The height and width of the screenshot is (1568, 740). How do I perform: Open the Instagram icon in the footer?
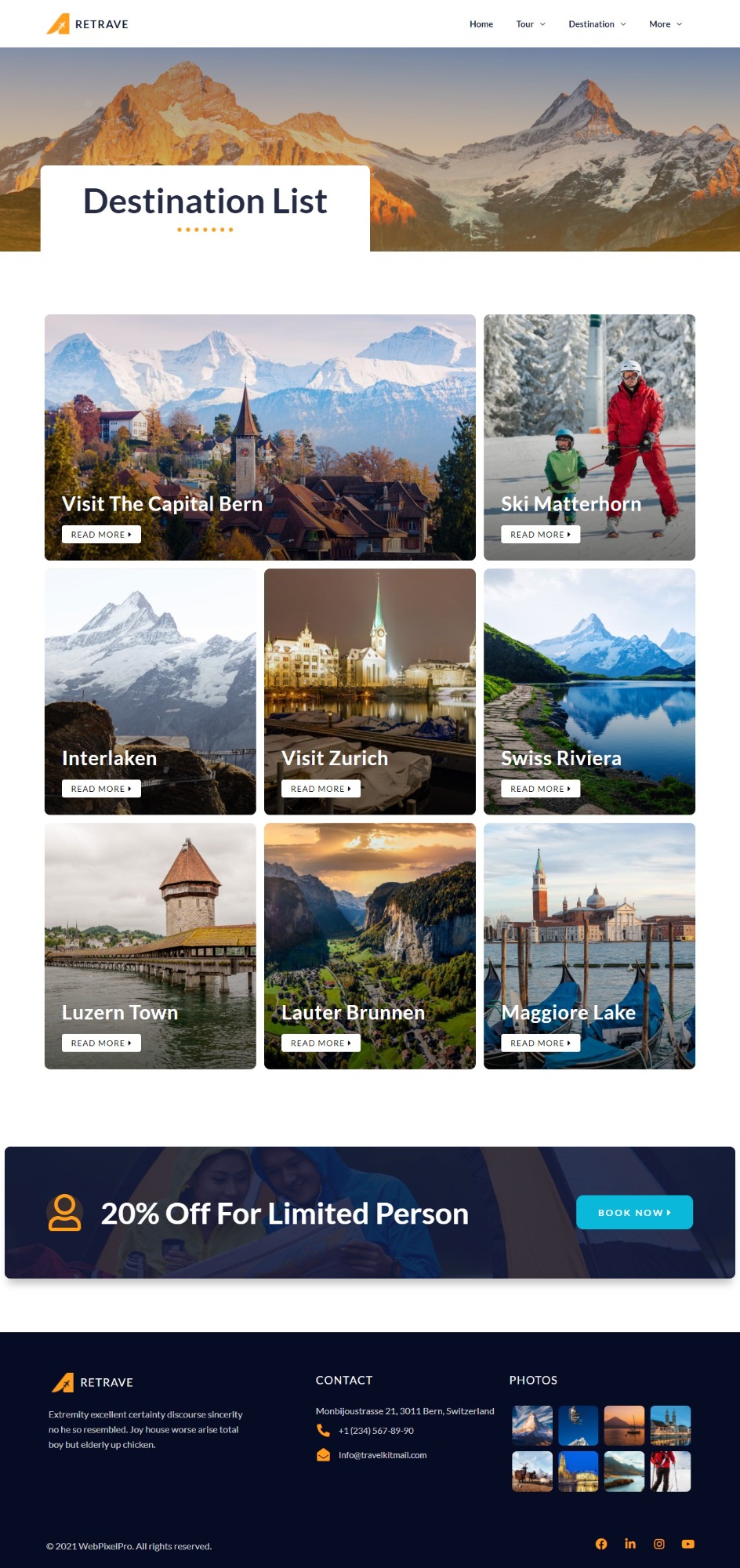659,1544
